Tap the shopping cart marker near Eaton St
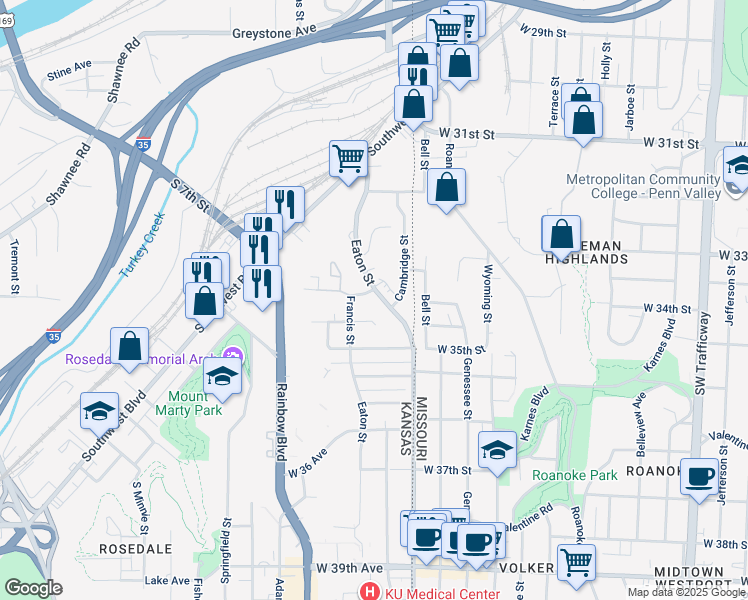748x600 pixels. pos(348,158)
